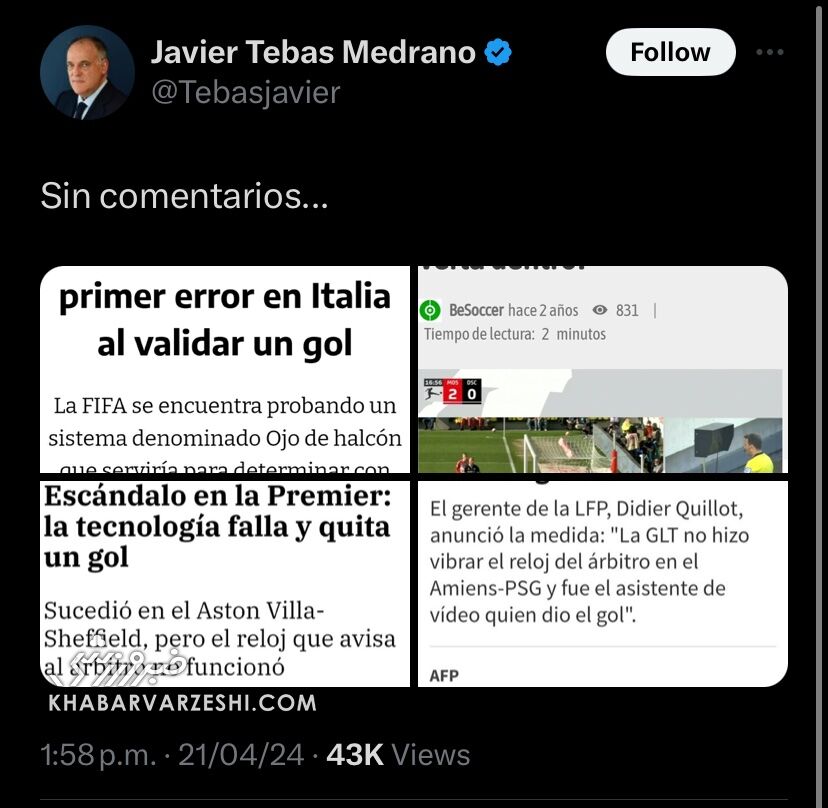
Task: Open Javier Tebas's profile picture
Action: click(87, 73)
